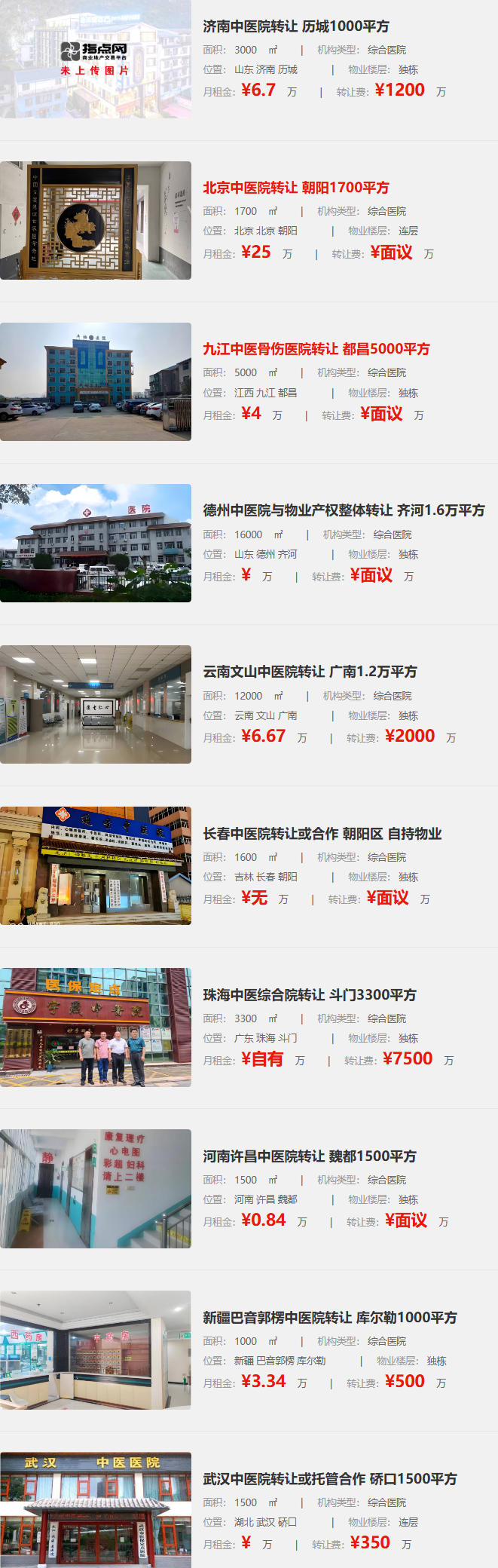Open the 济南中医院转让 历城1000平方 listing
The image size is (498, 1568).
pyautogui.click(x=296, y=26)
